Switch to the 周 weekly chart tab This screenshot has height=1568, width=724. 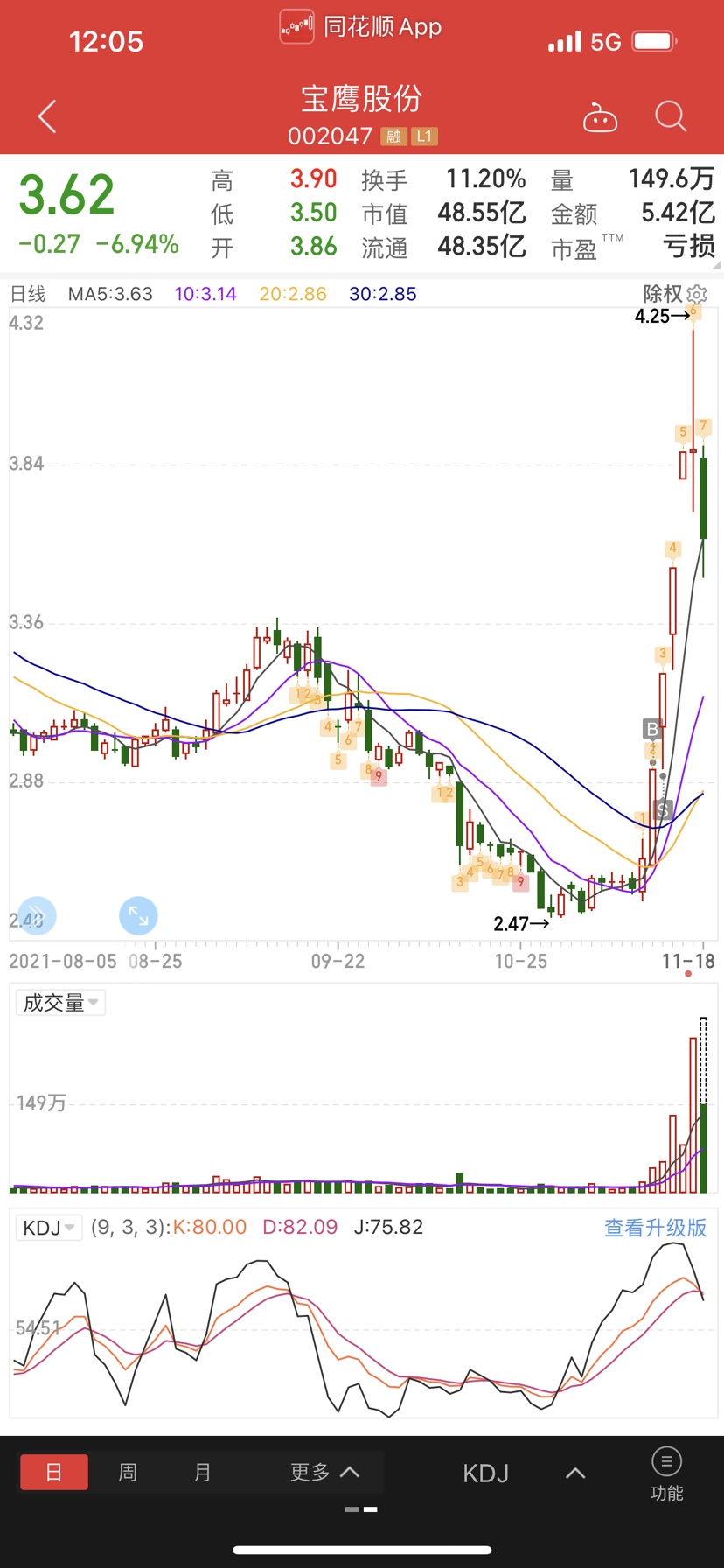point(128,1472)
